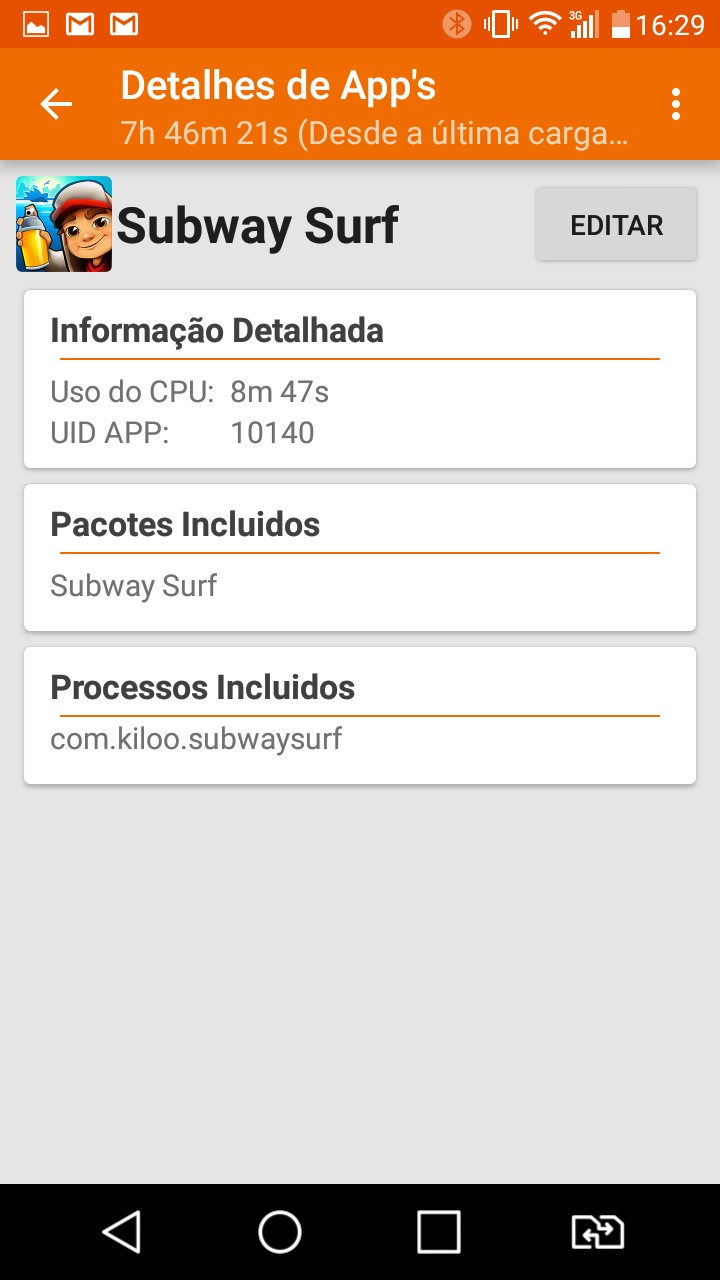Open the overflow menu
The height and width of the screenshot is (1280, 720).
pyautogui.click(x=676, y=104)
